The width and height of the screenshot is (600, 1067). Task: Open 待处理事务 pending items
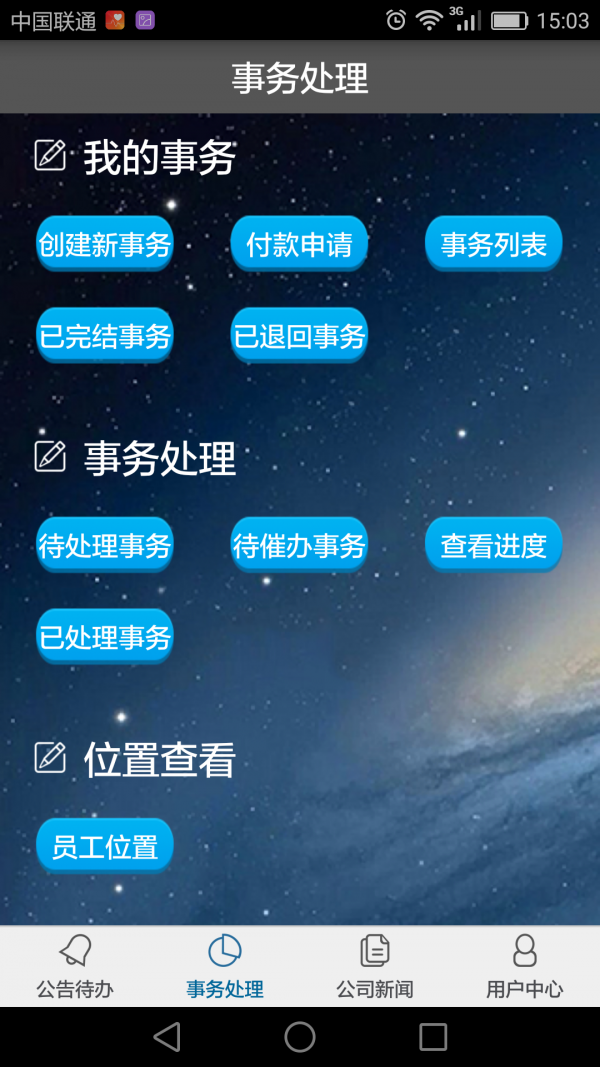(x=105, y=545)
